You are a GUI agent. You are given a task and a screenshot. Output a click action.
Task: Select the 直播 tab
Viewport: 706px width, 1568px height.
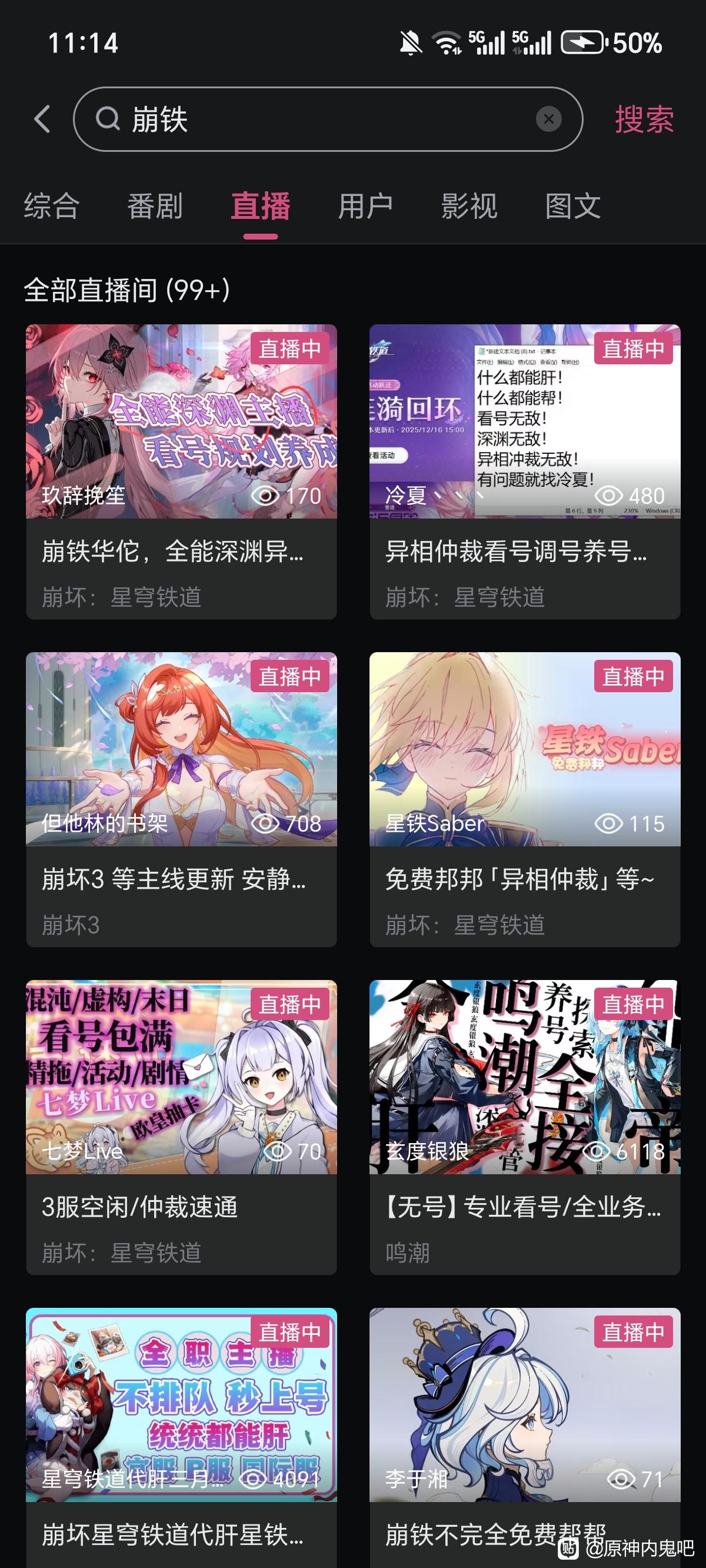pos(261,206)
